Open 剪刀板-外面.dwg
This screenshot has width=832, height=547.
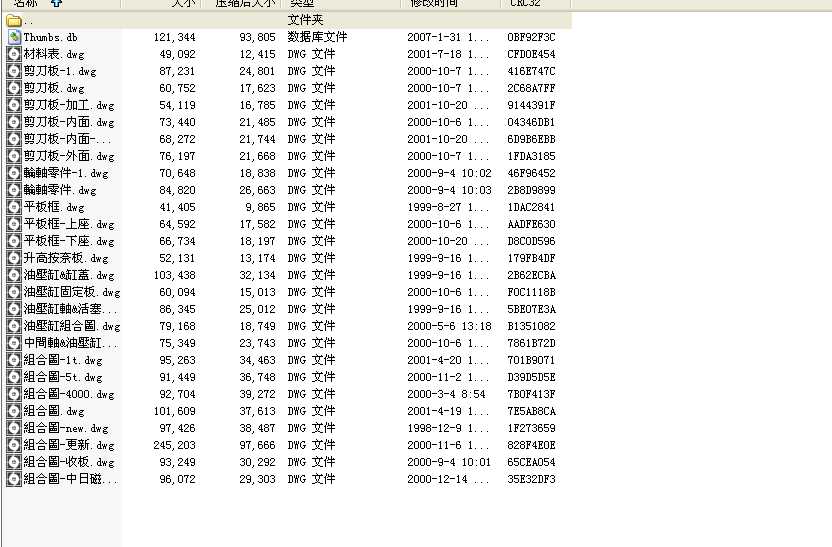point(67,156)
